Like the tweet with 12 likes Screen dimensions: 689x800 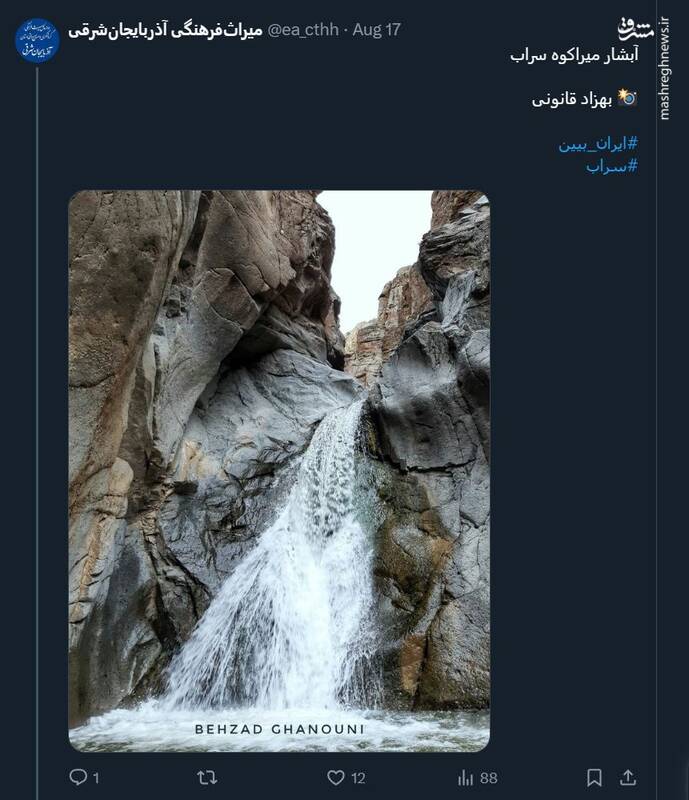pos(337,777)
